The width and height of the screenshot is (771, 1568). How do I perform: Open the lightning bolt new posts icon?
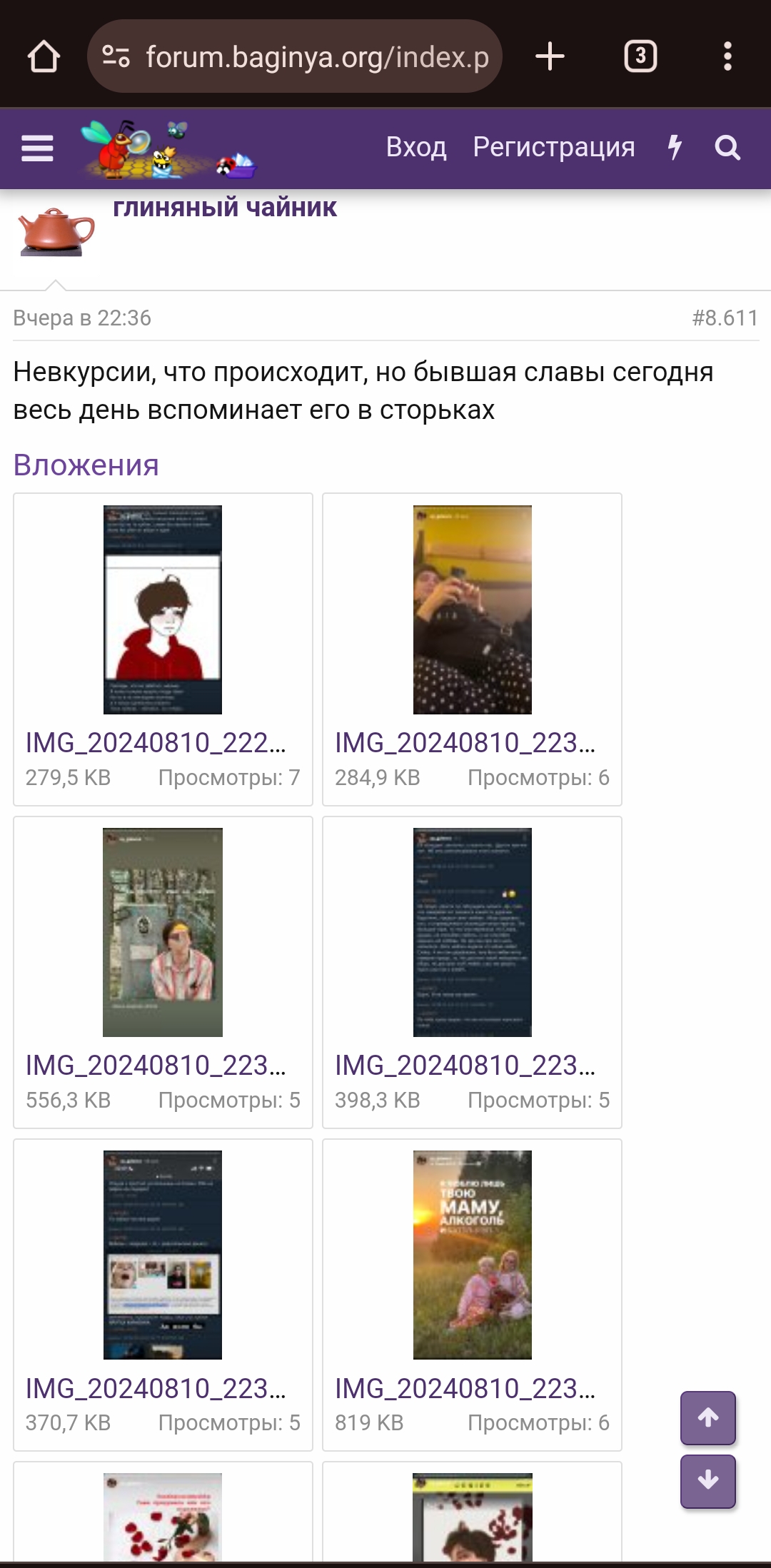pyautogui.click(x=675, y=148)
